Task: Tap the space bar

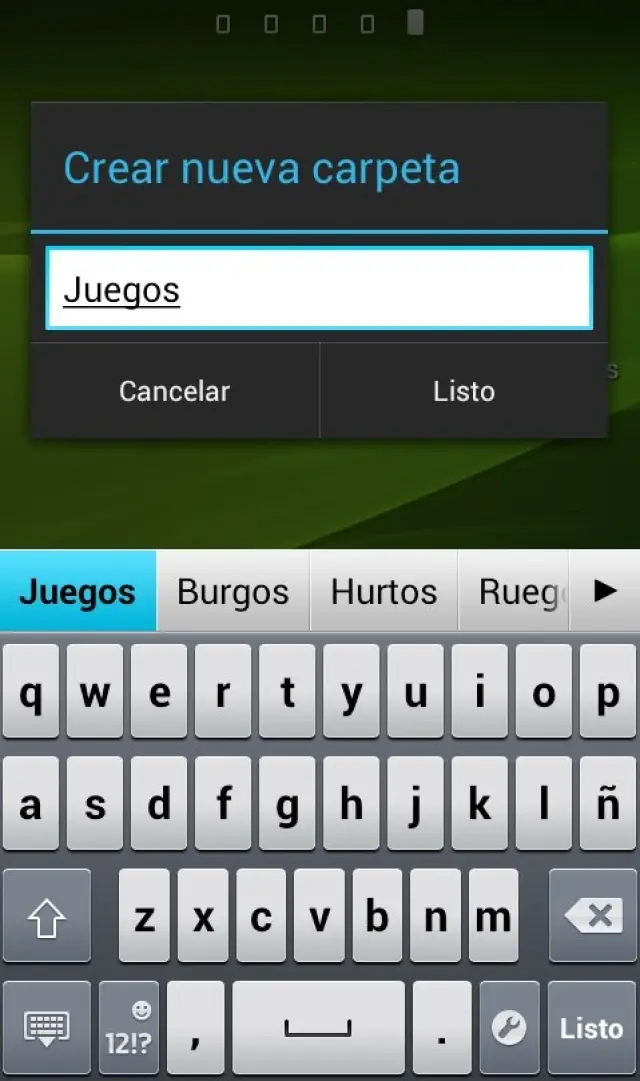Action: point(318,1027)
